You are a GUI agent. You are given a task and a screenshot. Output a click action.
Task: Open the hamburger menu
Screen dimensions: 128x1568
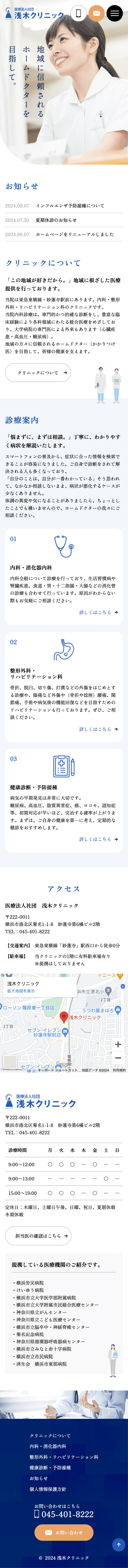point(115,13)
